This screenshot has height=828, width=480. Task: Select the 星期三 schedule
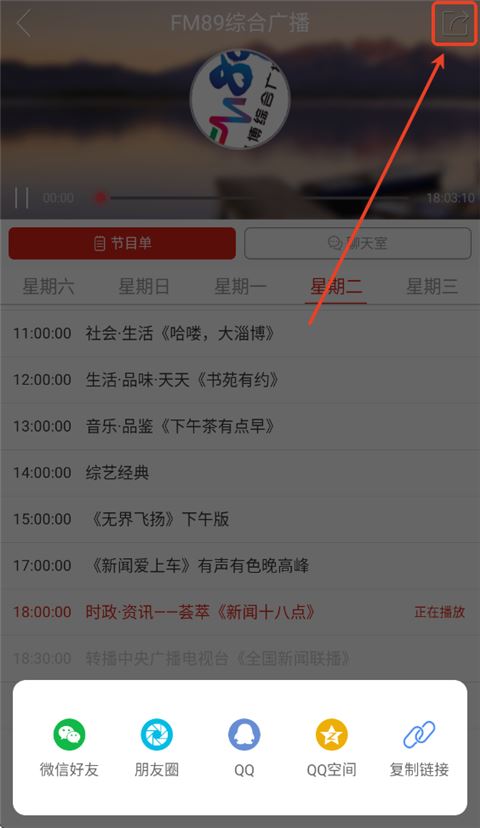[431, 287]
